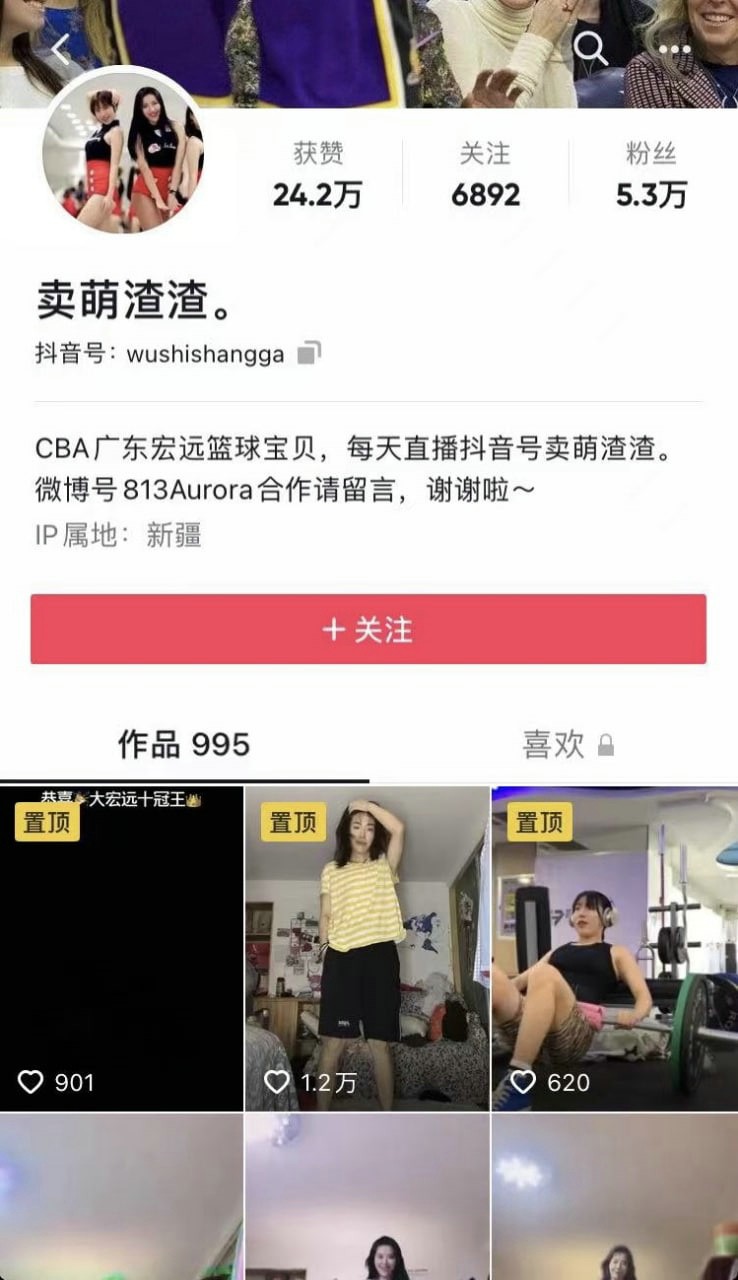Open the three-dot overflow menu
This screenshot has height=1280, width=738.
click(x=675, y=48)
